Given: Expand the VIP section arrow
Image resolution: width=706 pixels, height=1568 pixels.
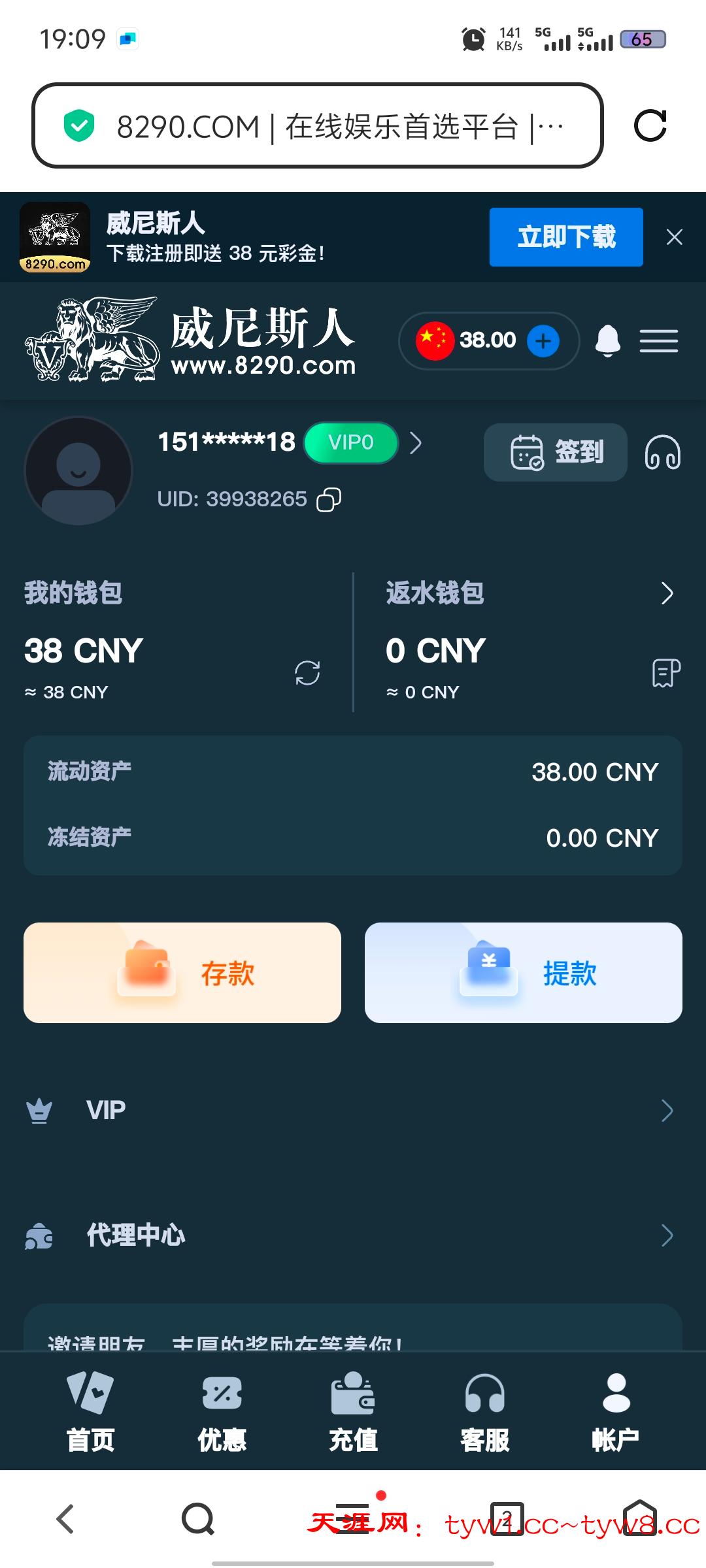Looking at the screenshot, I should 668,1111.
